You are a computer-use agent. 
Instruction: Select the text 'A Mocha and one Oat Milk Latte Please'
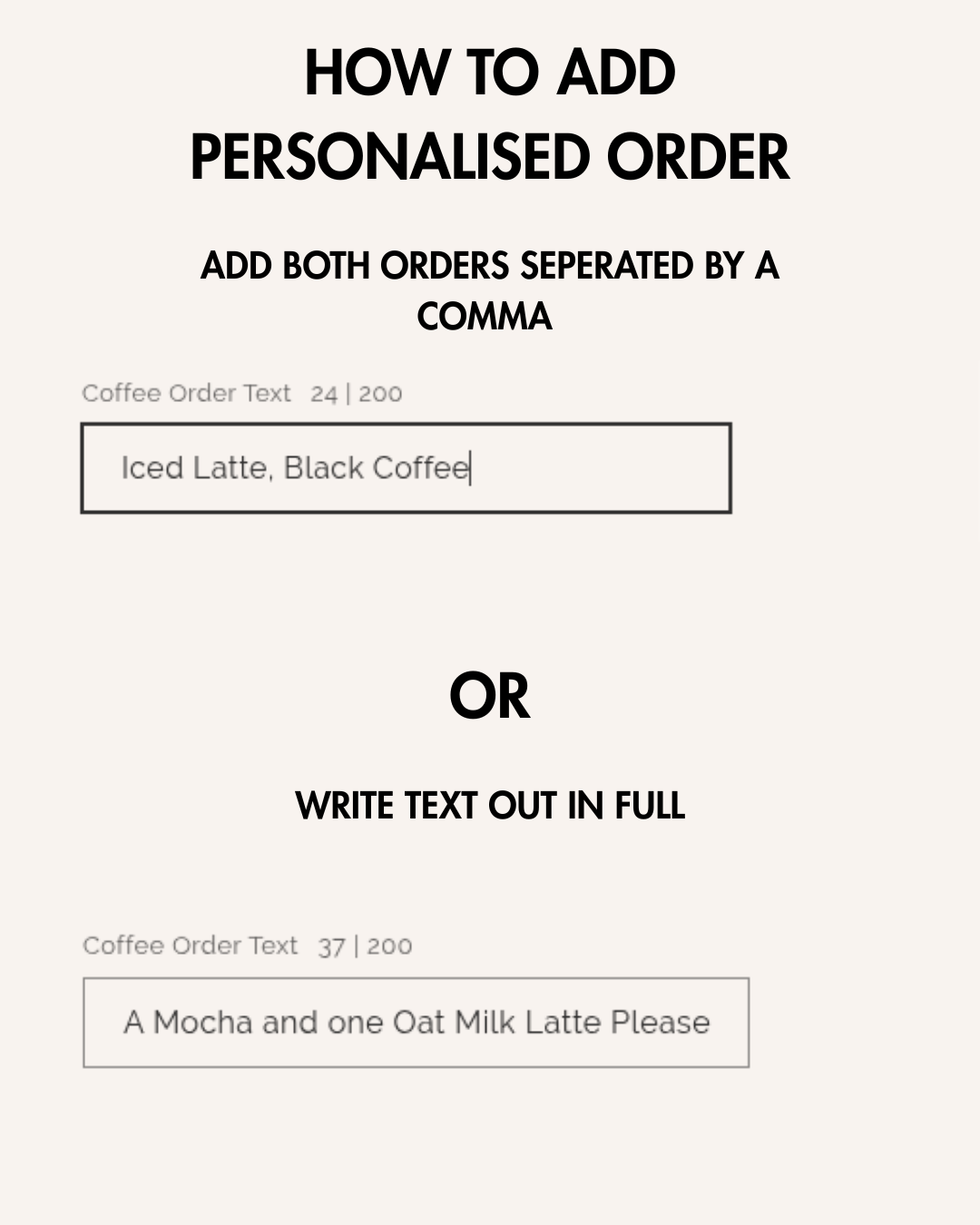417,1023
